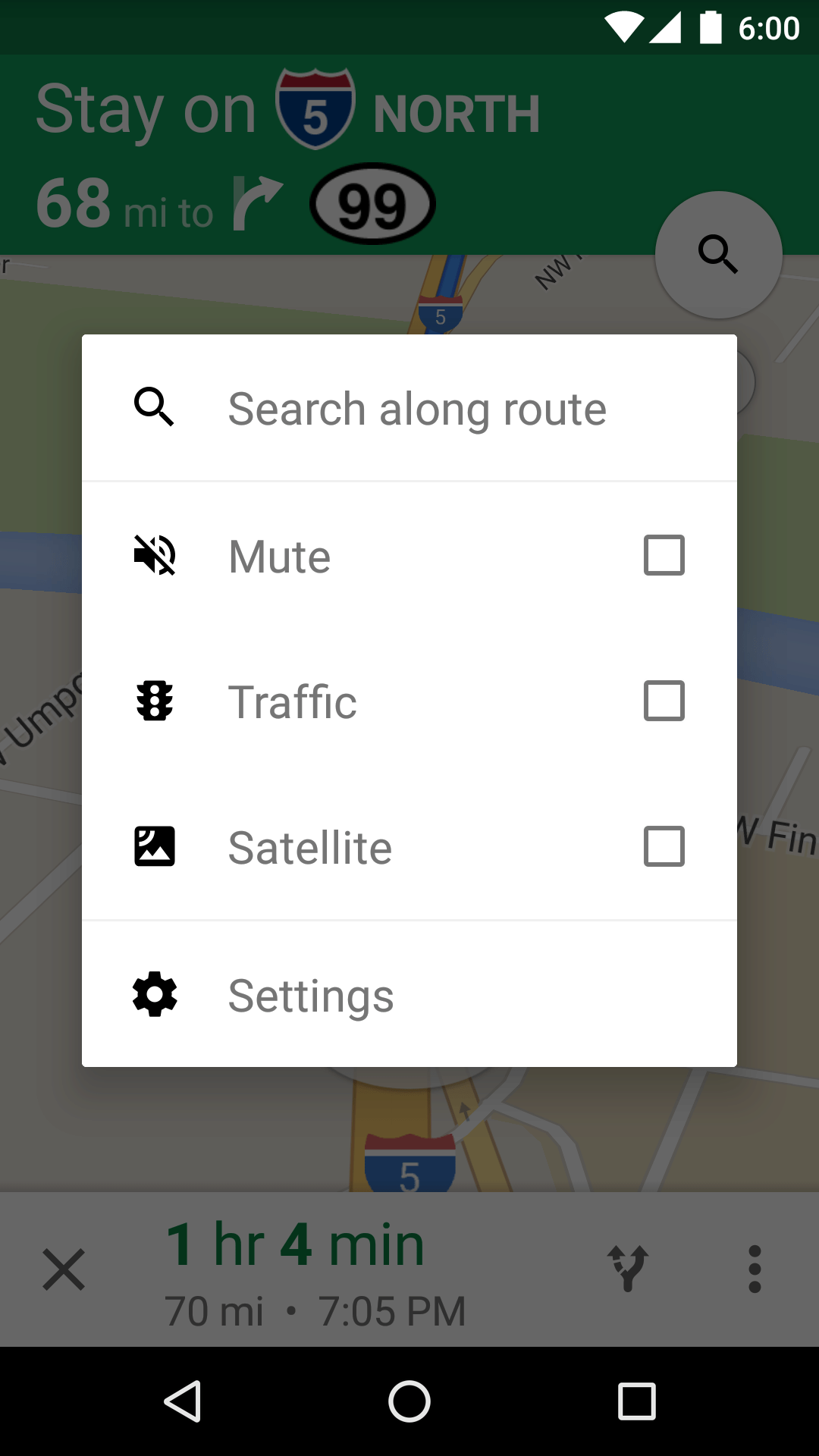Image resolution: width=819 pixels, height=1456 pixels.
Task: Turn on Satellite view checkbox
Action: pos(664,846)
